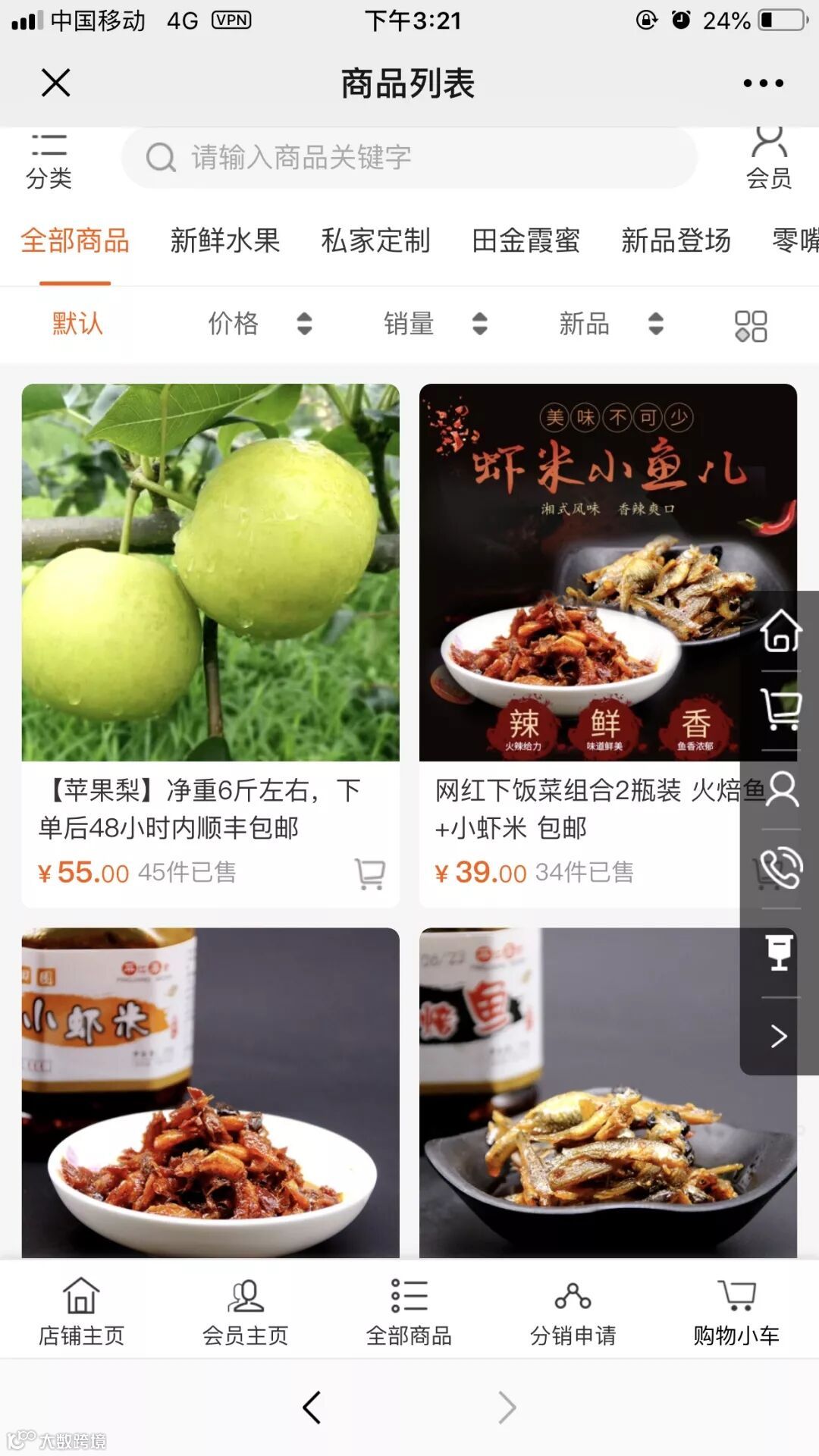Sort products by 销量

[x=435, y=324]
